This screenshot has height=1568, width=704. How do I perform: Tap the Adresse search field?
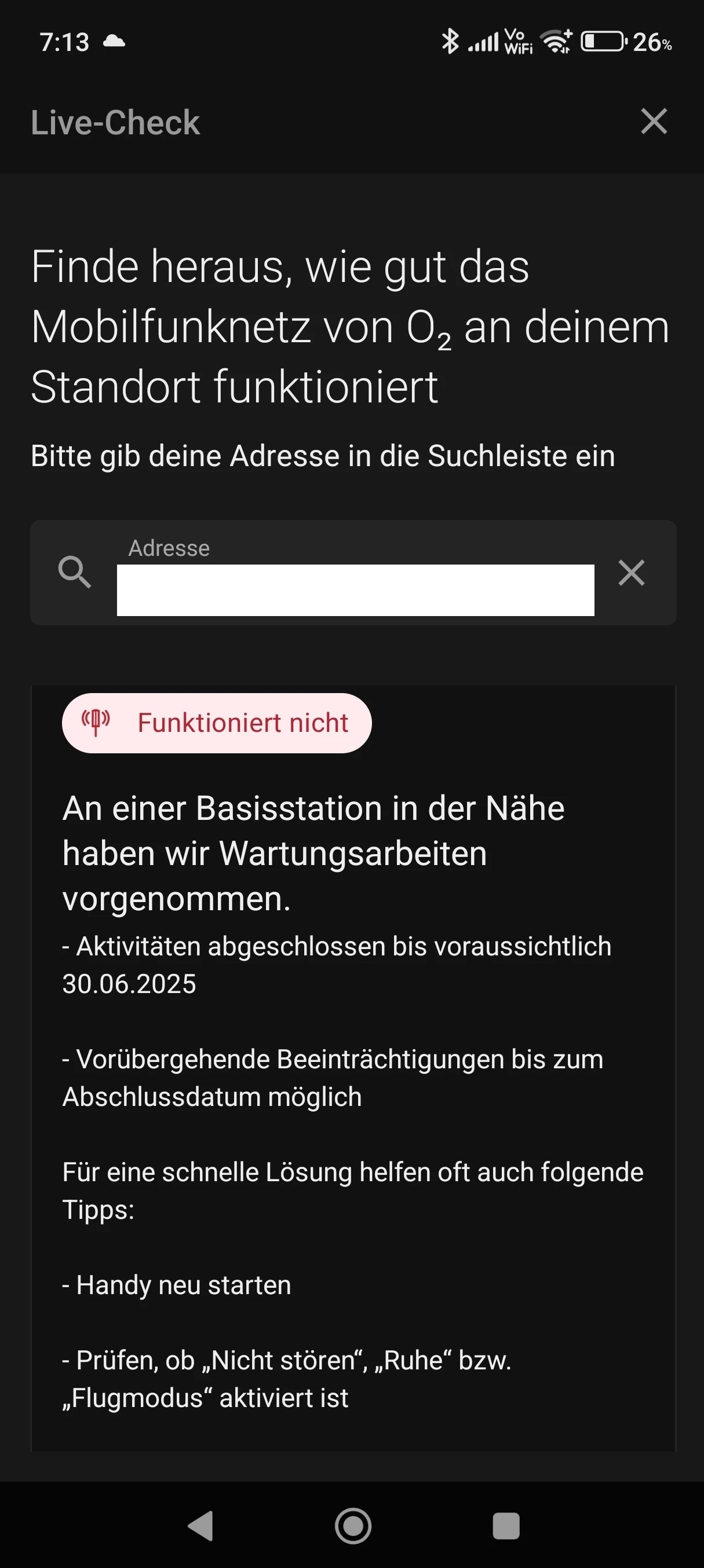point(355,589)
